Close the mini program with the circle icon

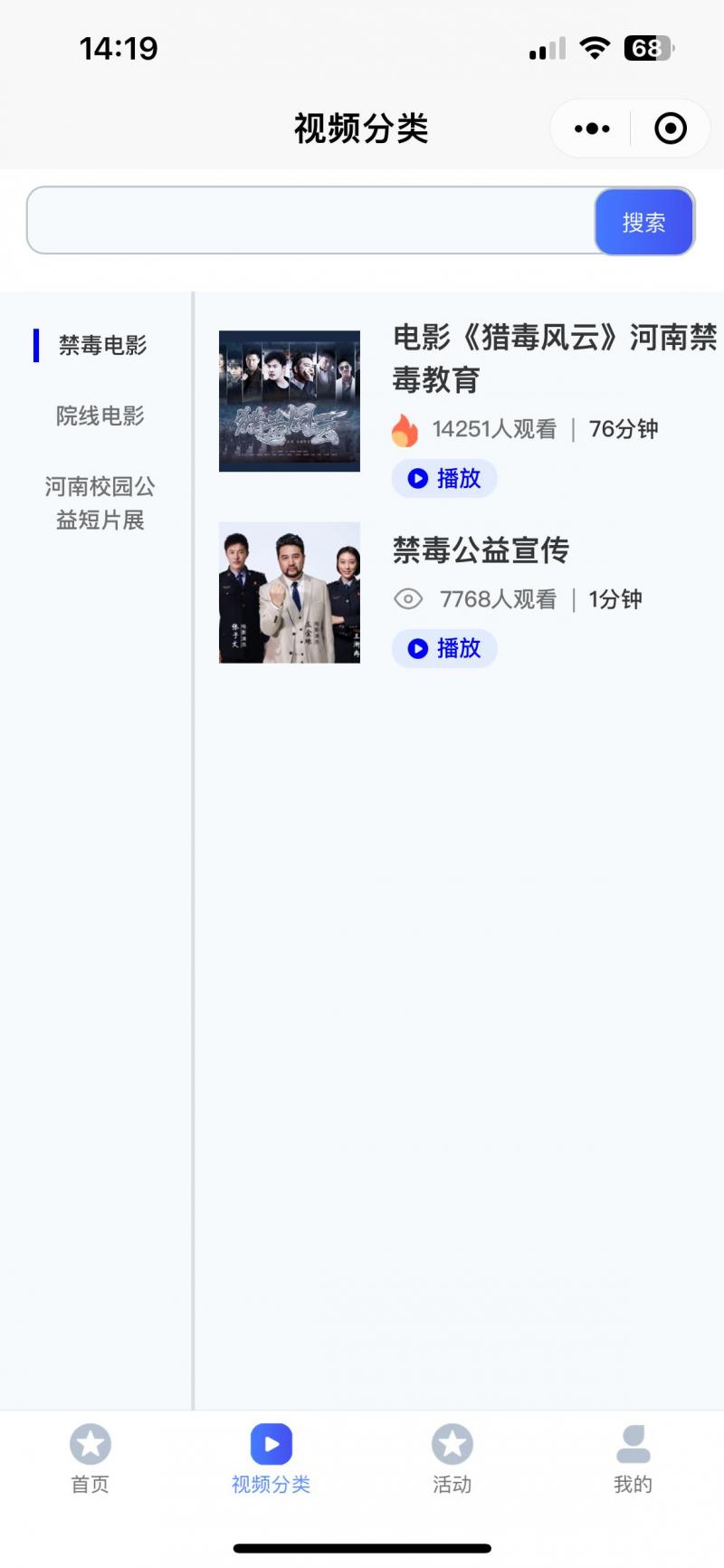(670, 129)
